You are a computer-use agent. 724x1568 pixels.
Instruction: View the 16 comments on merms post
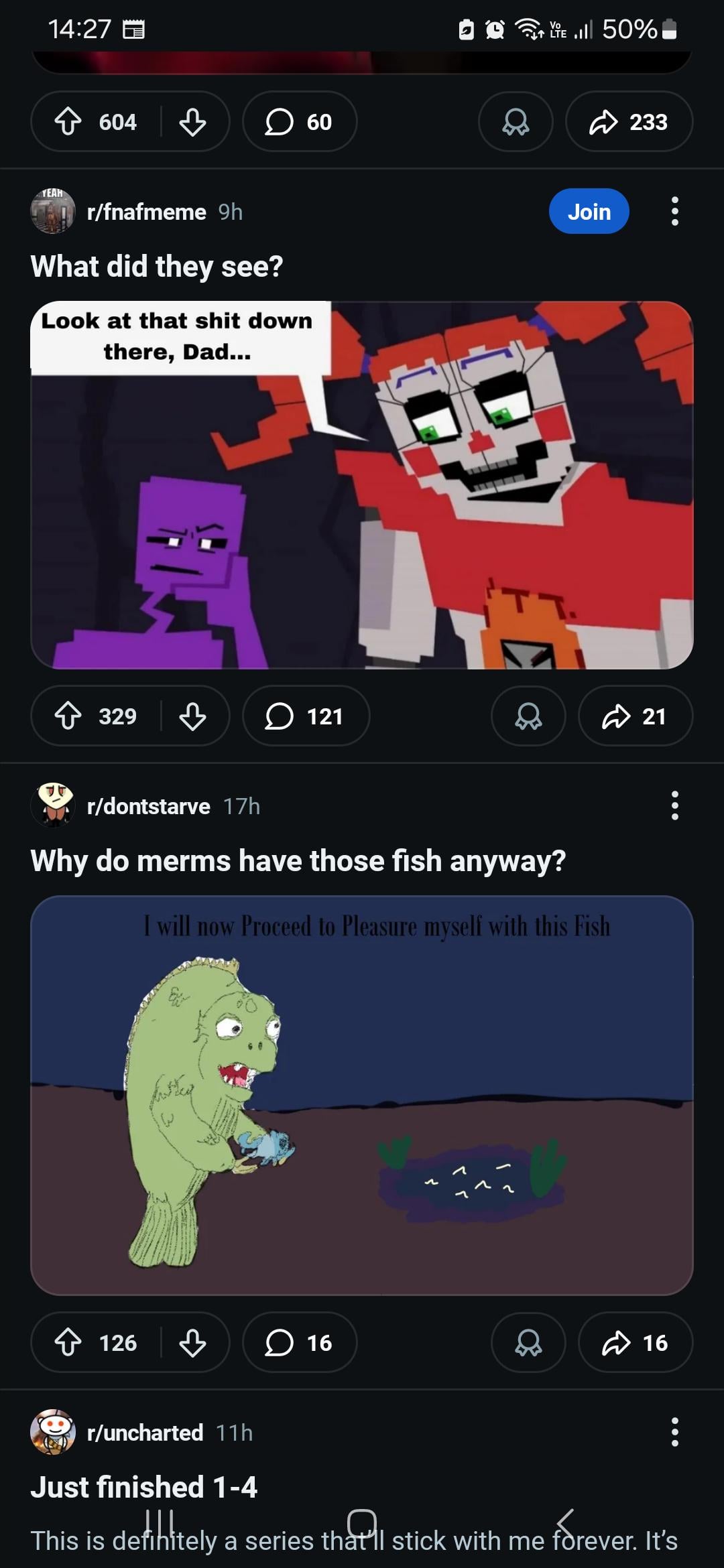[300, 1343]
